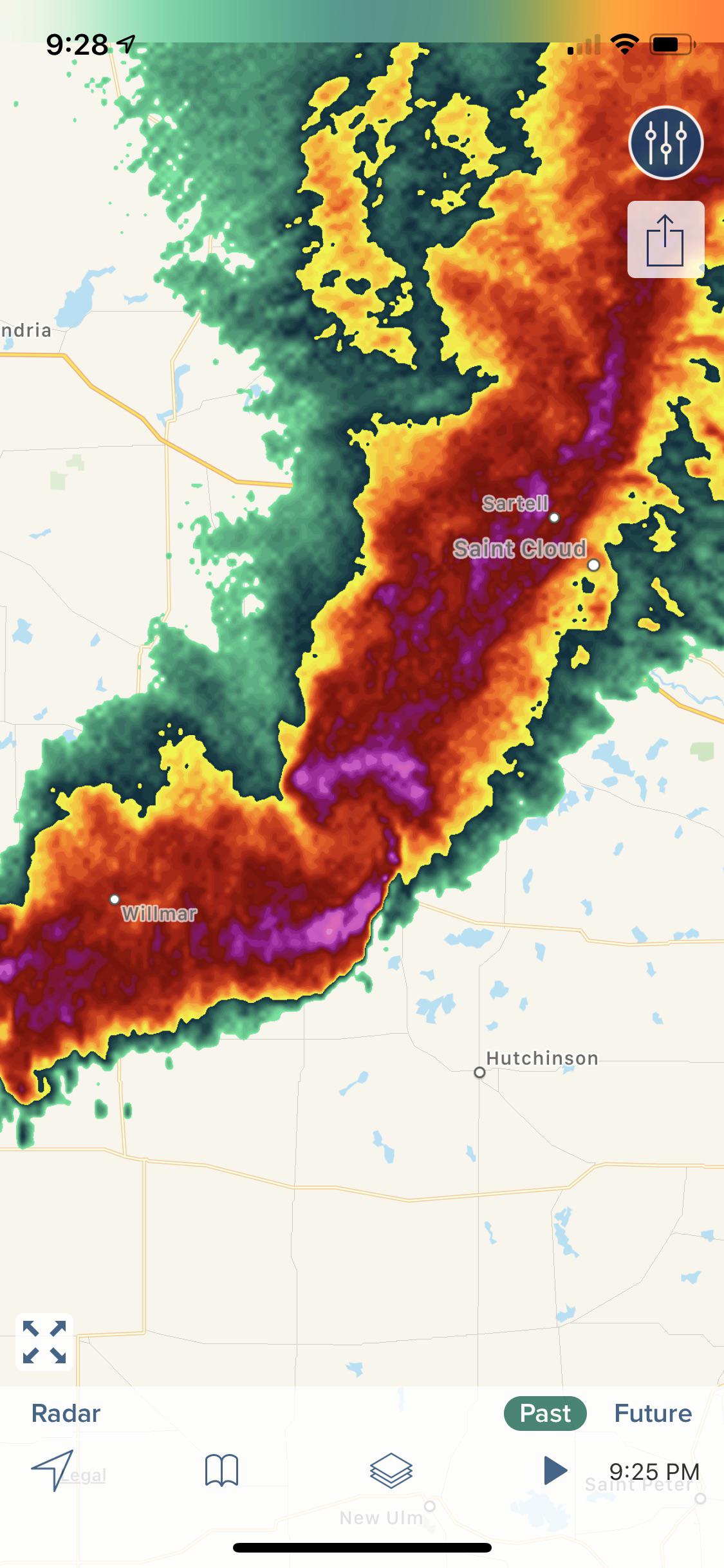Expand the Sartell location marker

pos(554,517)
